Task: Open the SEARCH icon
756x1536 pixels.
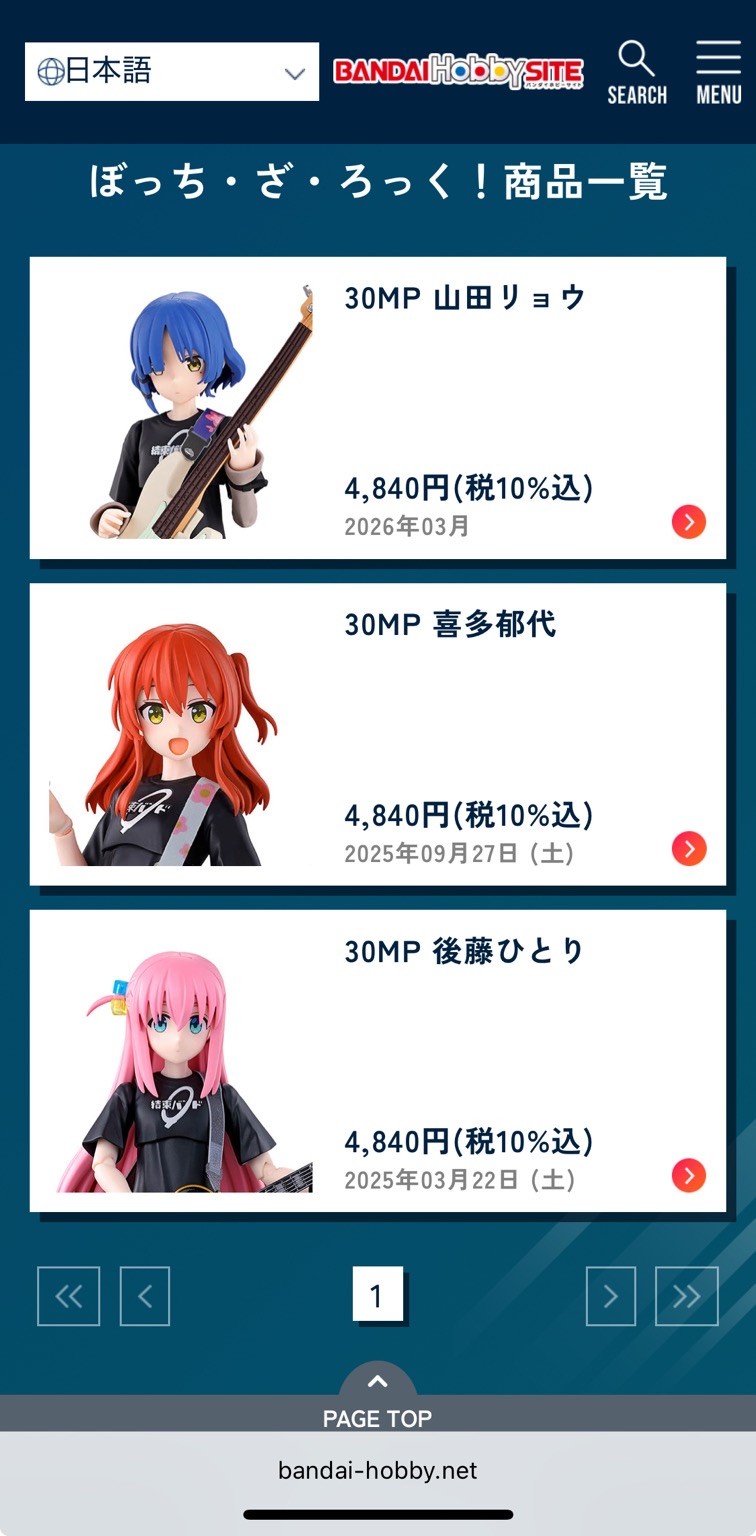Action: coord(637,72)
